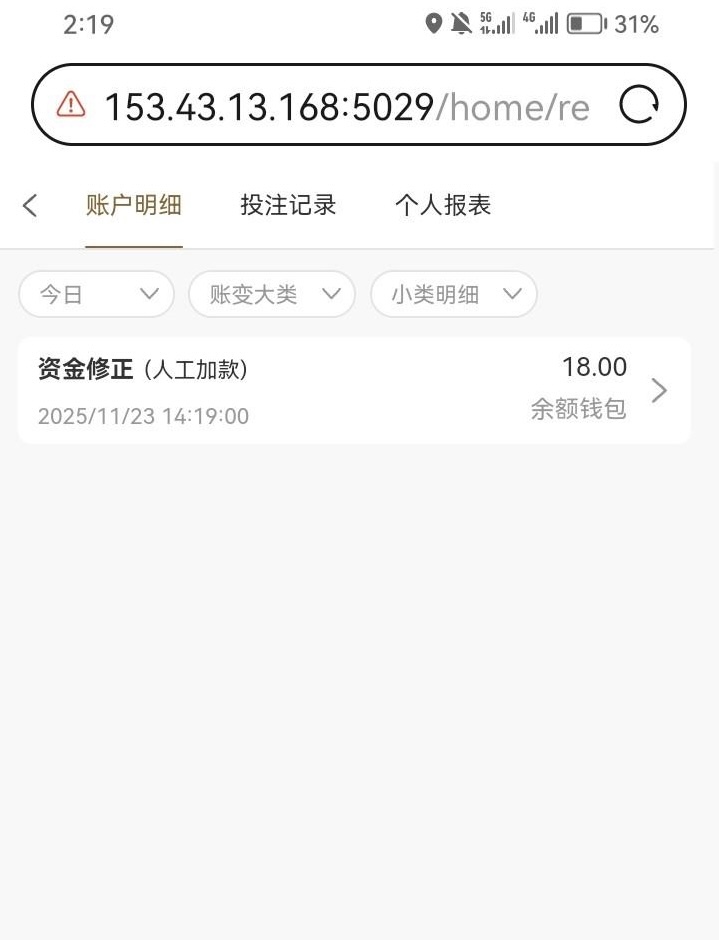Go back using the left arrow
Image resolution: width=719 pixels, height=940 pixels.
[x=30, y=206]
